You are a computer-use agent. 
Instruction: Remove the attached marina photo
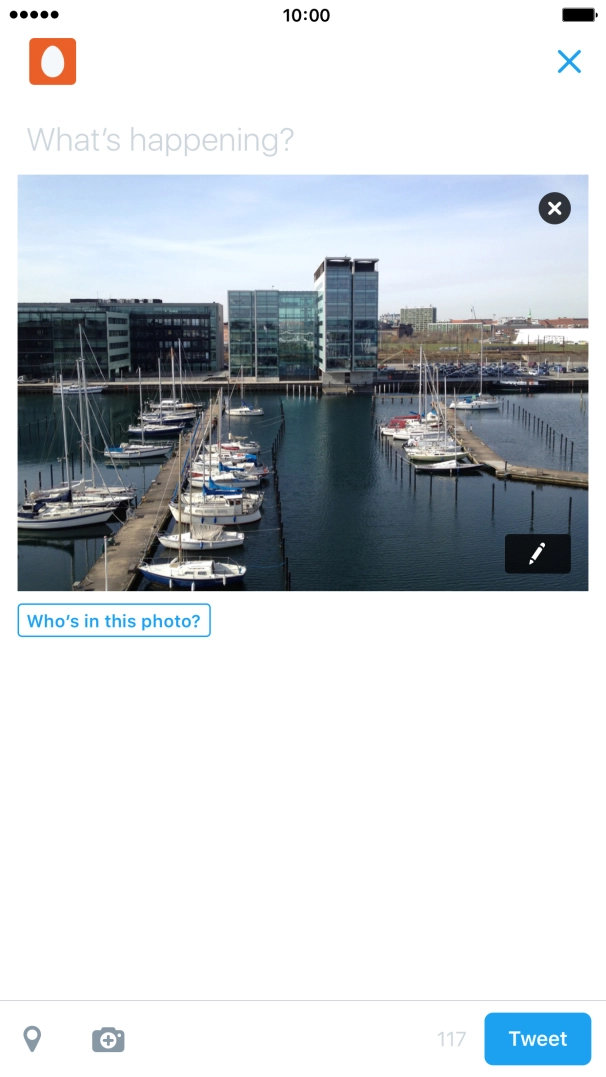click(554, 208)
